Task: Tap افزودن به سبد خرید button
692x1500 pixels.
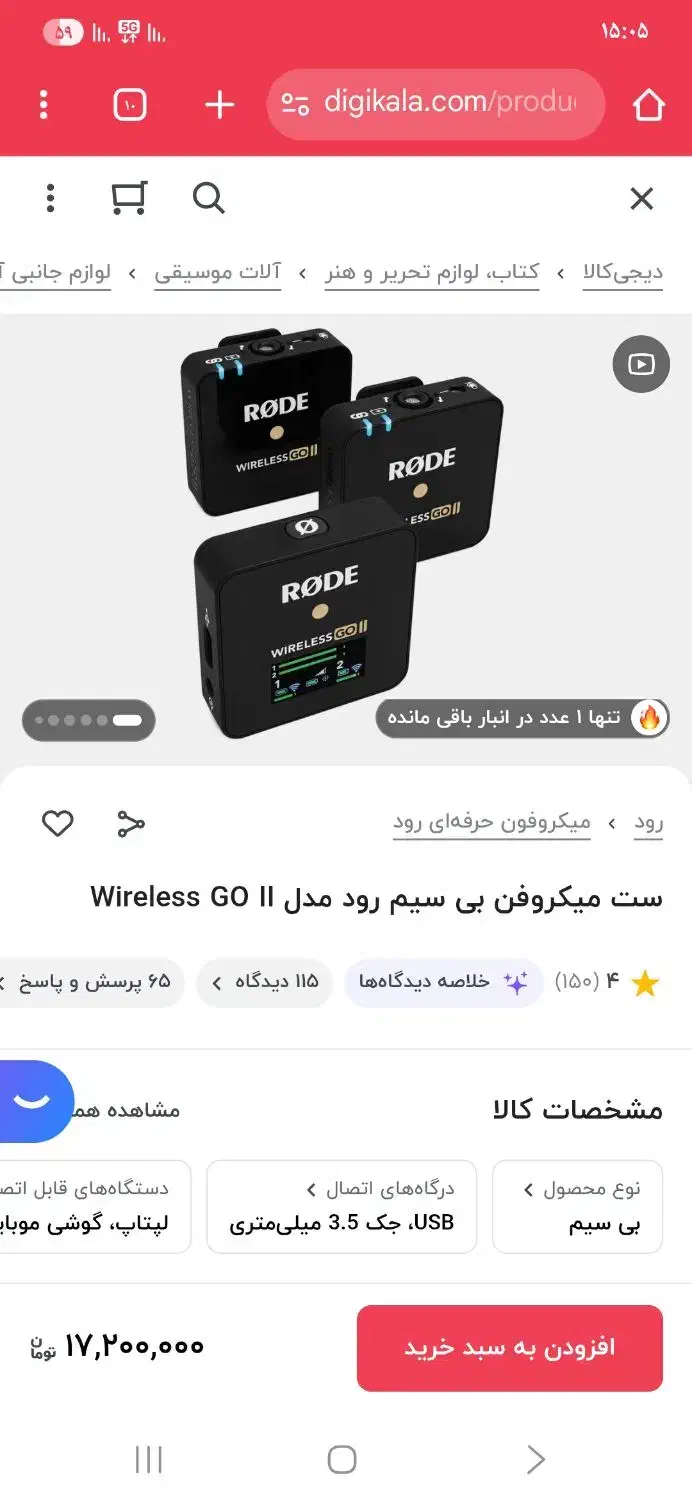Action: click(x=509, y=1347)
